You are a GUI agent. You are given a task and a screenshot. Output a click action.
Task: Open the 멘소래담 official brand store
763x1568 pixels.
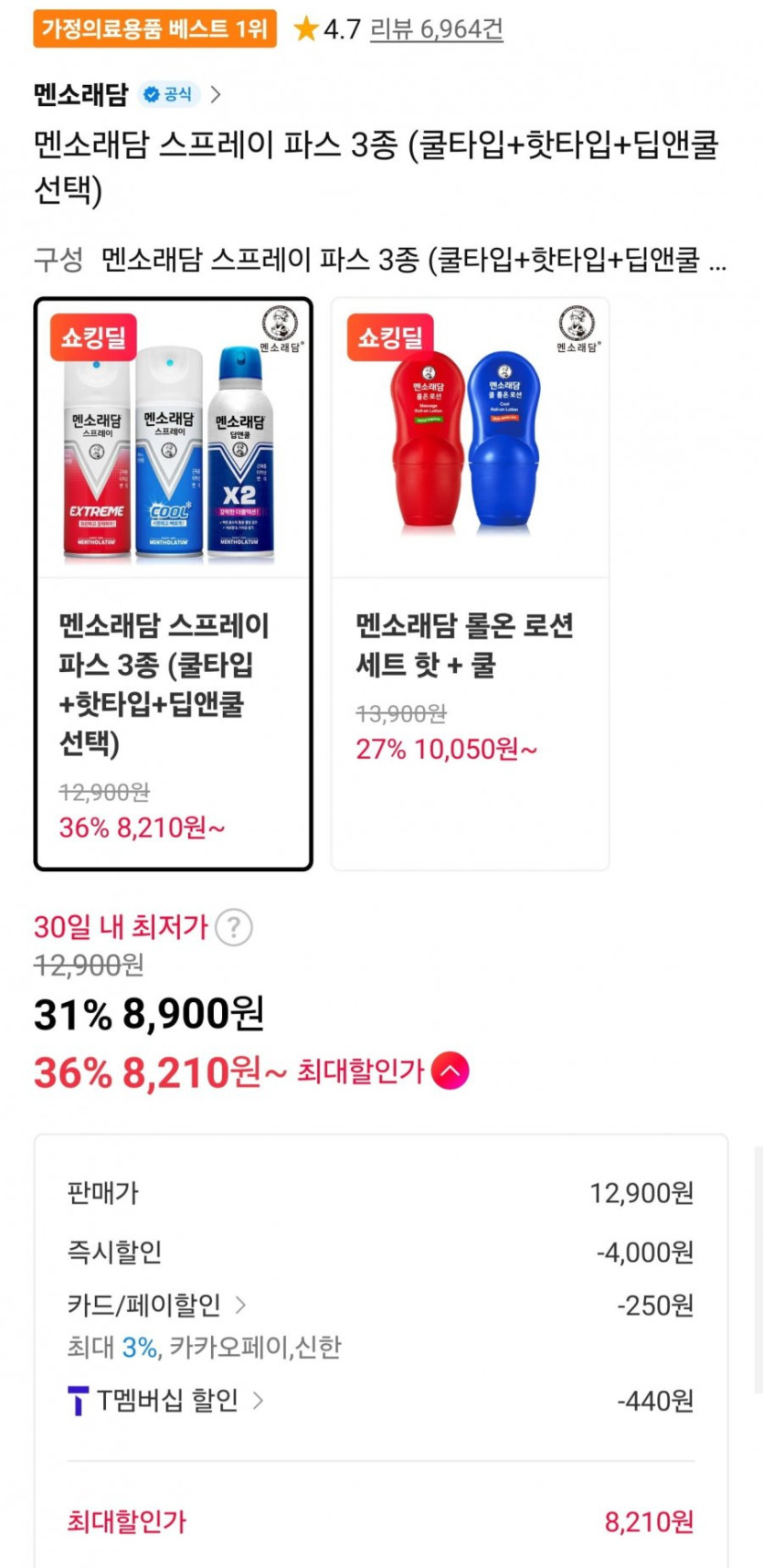(x=126, y=94)
